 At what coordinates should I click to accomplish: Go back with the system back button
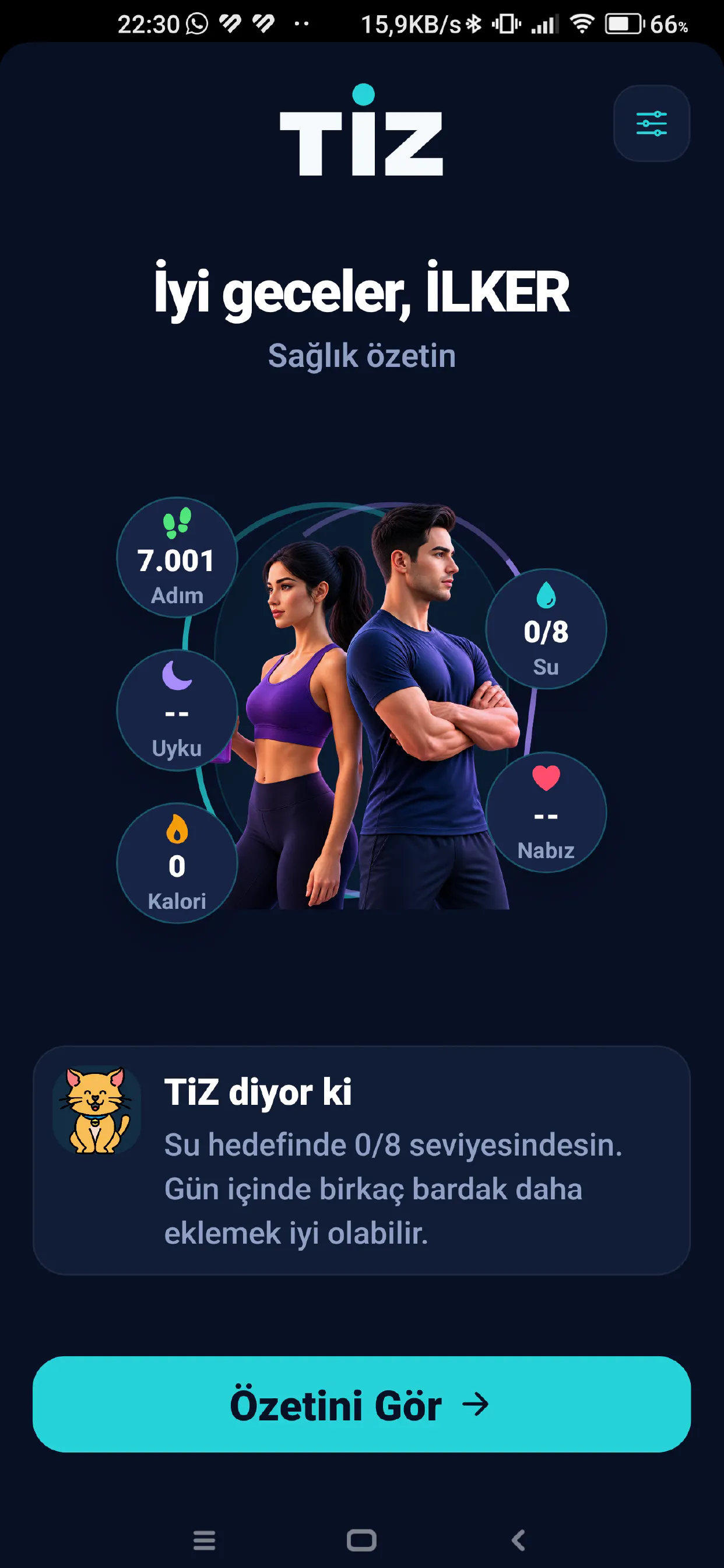518,1541
